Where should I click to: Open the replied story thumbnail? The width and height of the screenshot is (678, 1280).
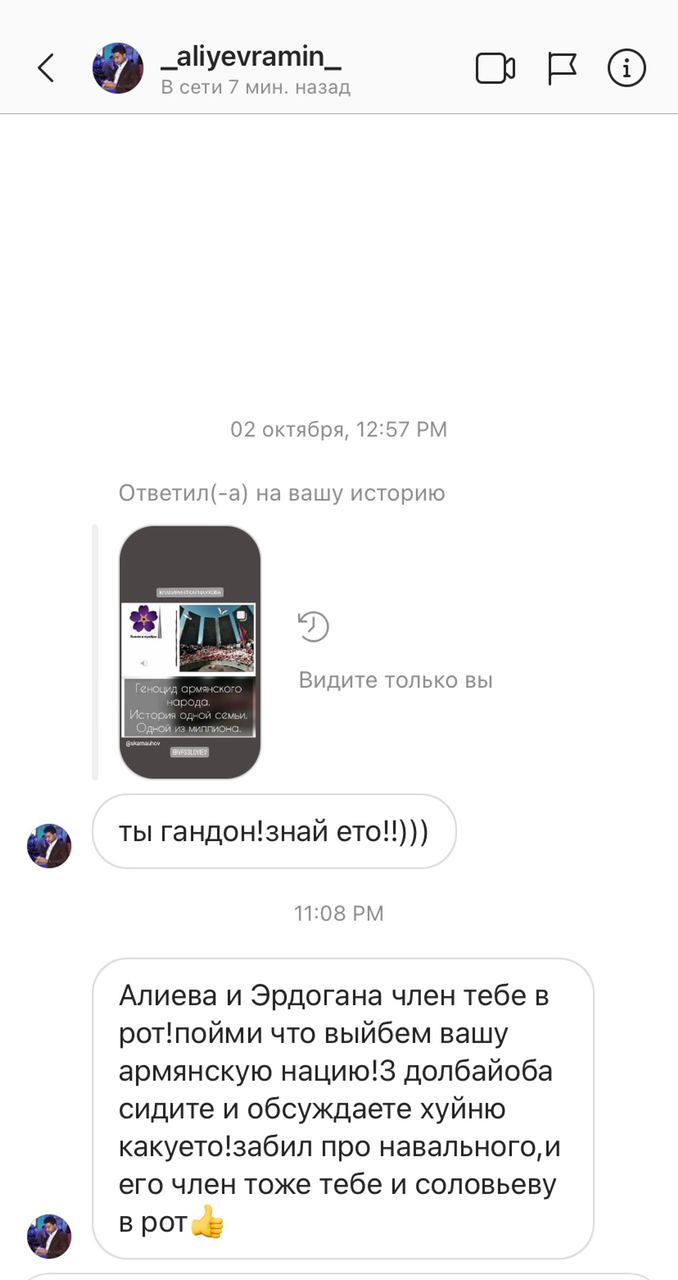click(x=190, y=652)
